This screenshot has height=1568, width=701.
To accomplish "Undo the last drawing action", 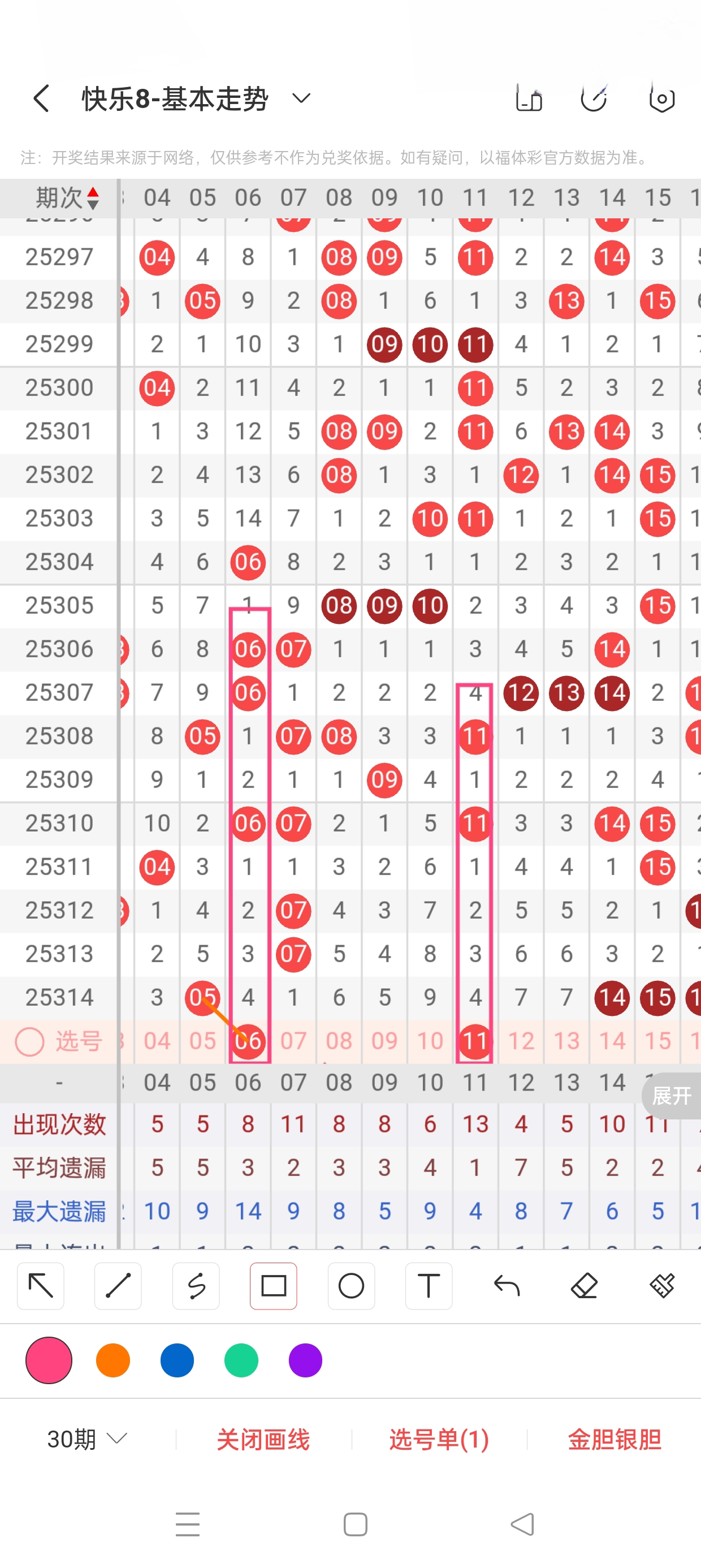I will point(507,1286).
